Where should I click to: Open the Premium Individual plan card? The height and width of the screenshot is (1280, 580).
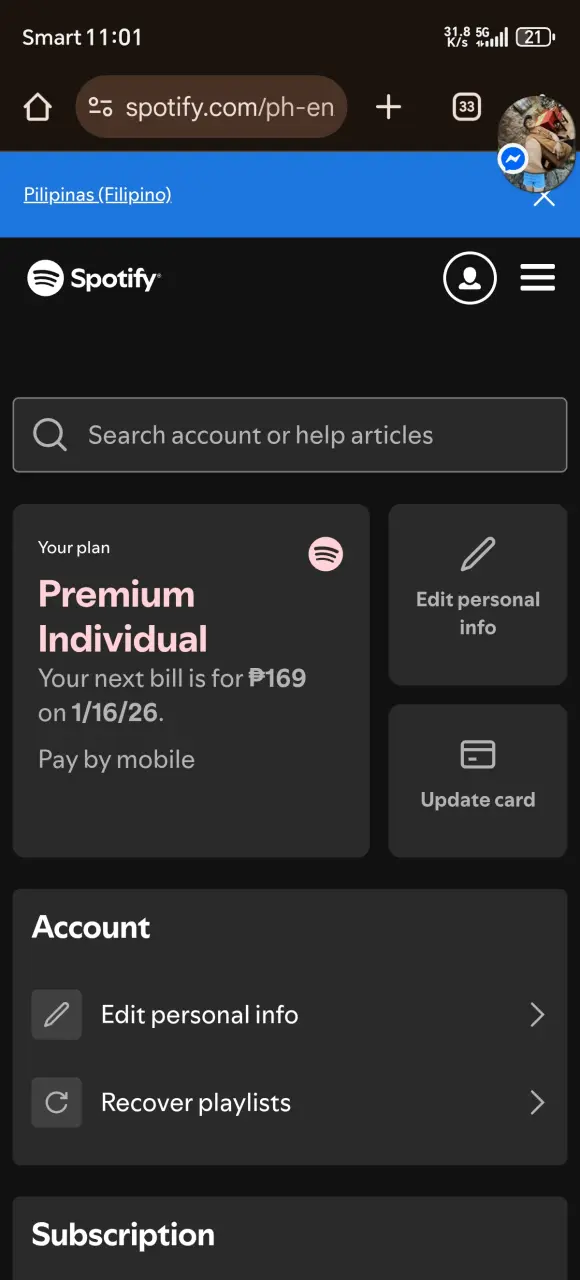click(191, 680)
